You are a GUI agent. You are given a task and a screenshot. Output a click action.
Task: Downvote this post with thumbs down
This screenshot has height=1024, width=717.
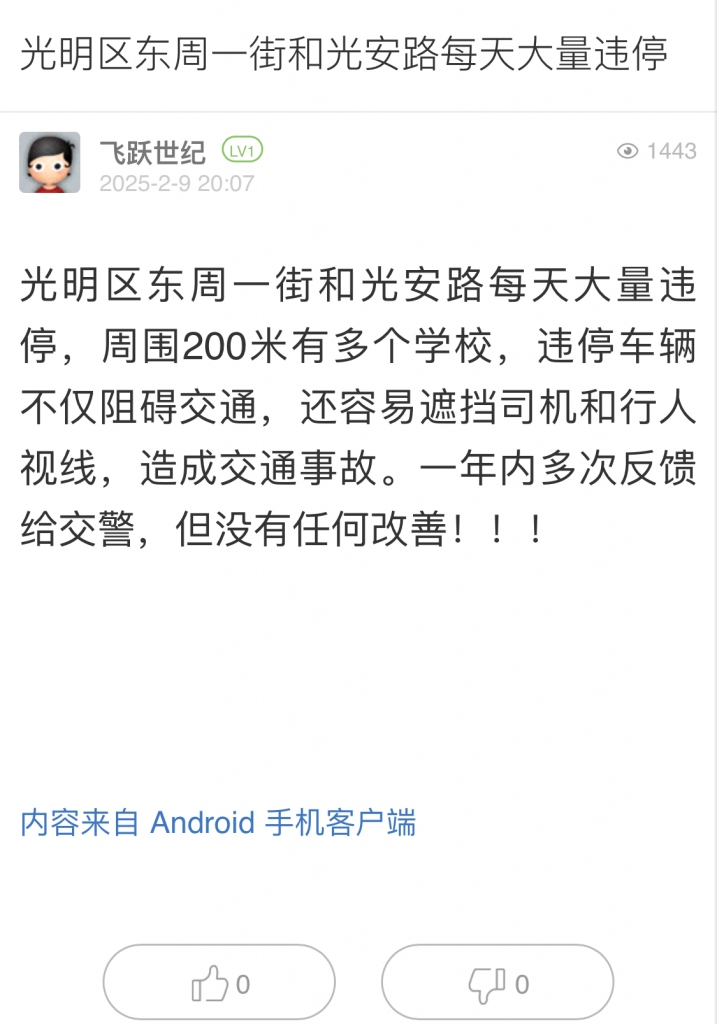point(497,984)
